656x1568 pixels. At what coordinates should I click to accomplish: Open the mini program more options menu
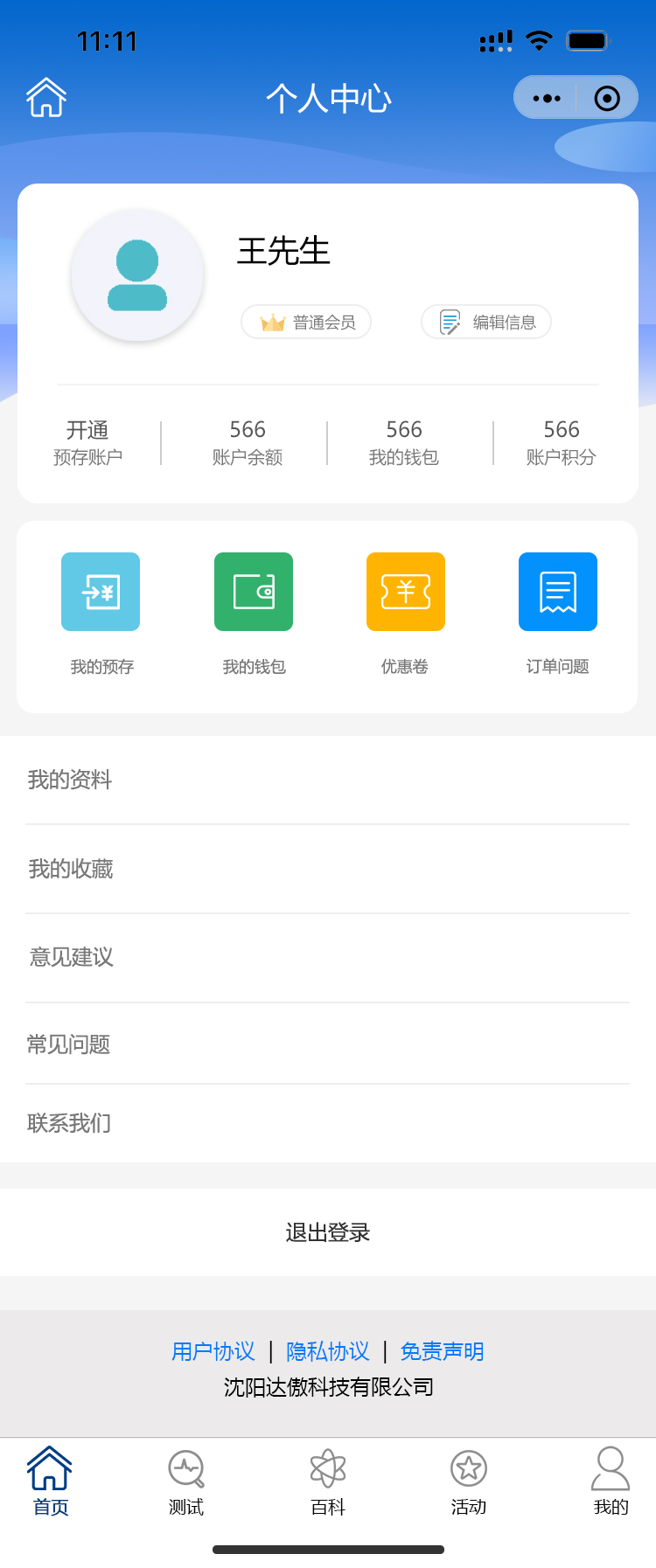coord(547,98)
